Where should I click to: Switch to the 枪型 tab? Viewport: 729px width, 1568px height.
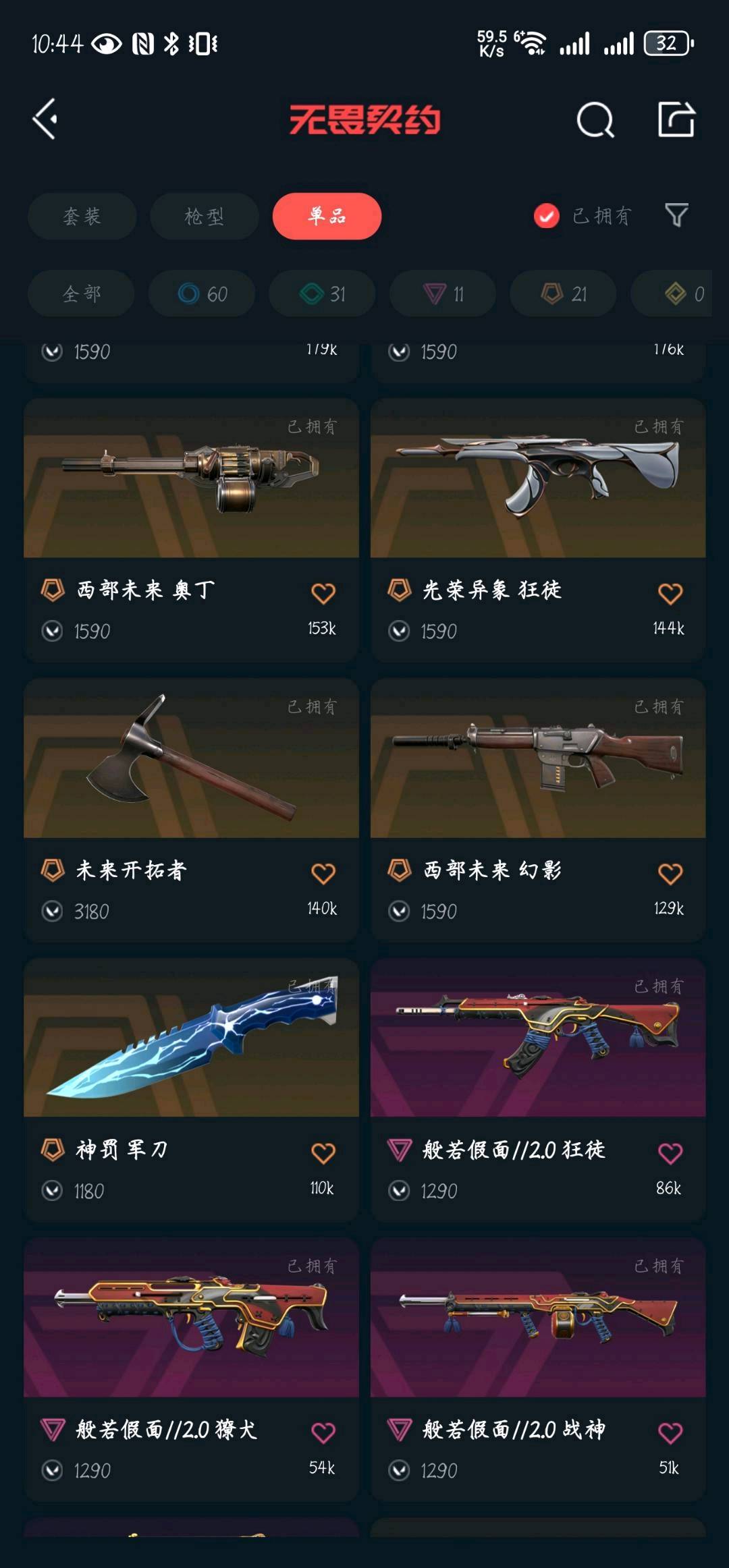[x=205, y=216]
